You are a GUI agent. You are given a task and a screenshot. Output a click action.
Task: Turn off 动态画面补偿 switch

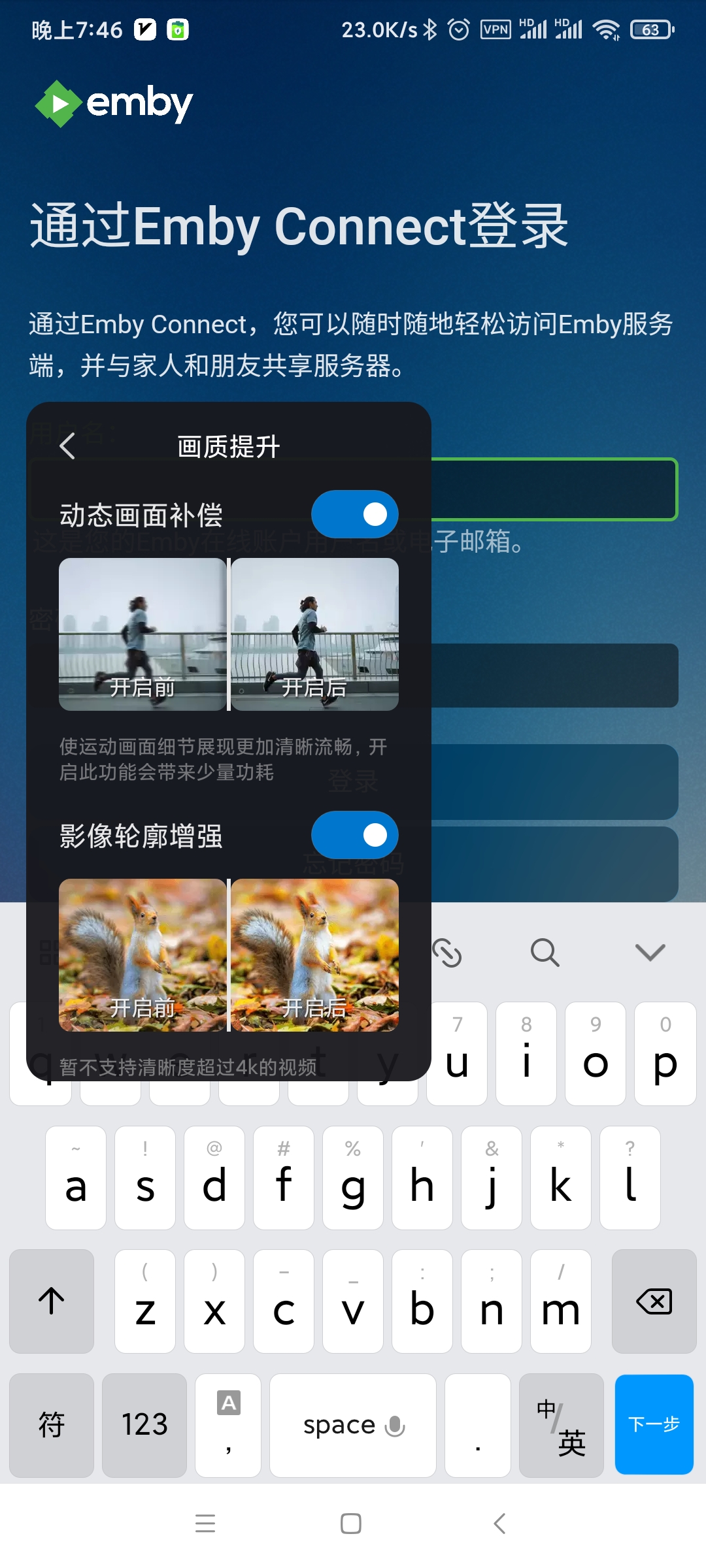tap(354, 514)
